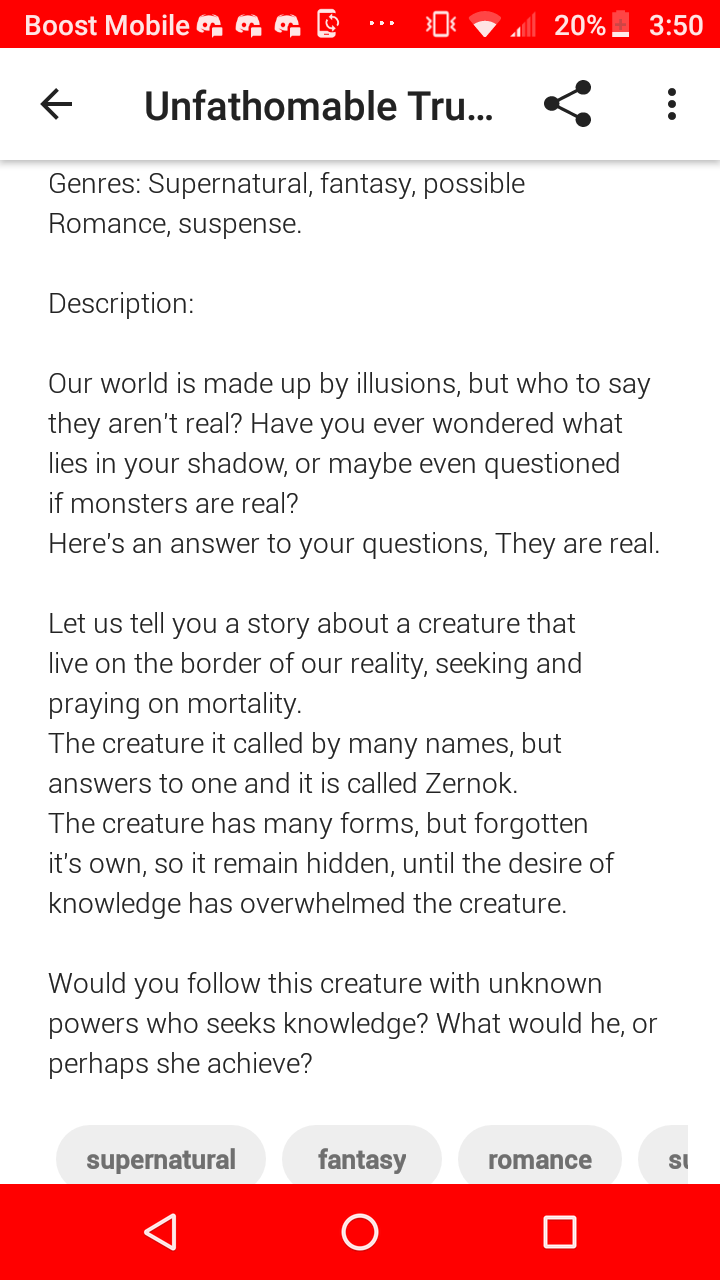
Task: Select the fantasy tag chip
Action: point(362,1158)
